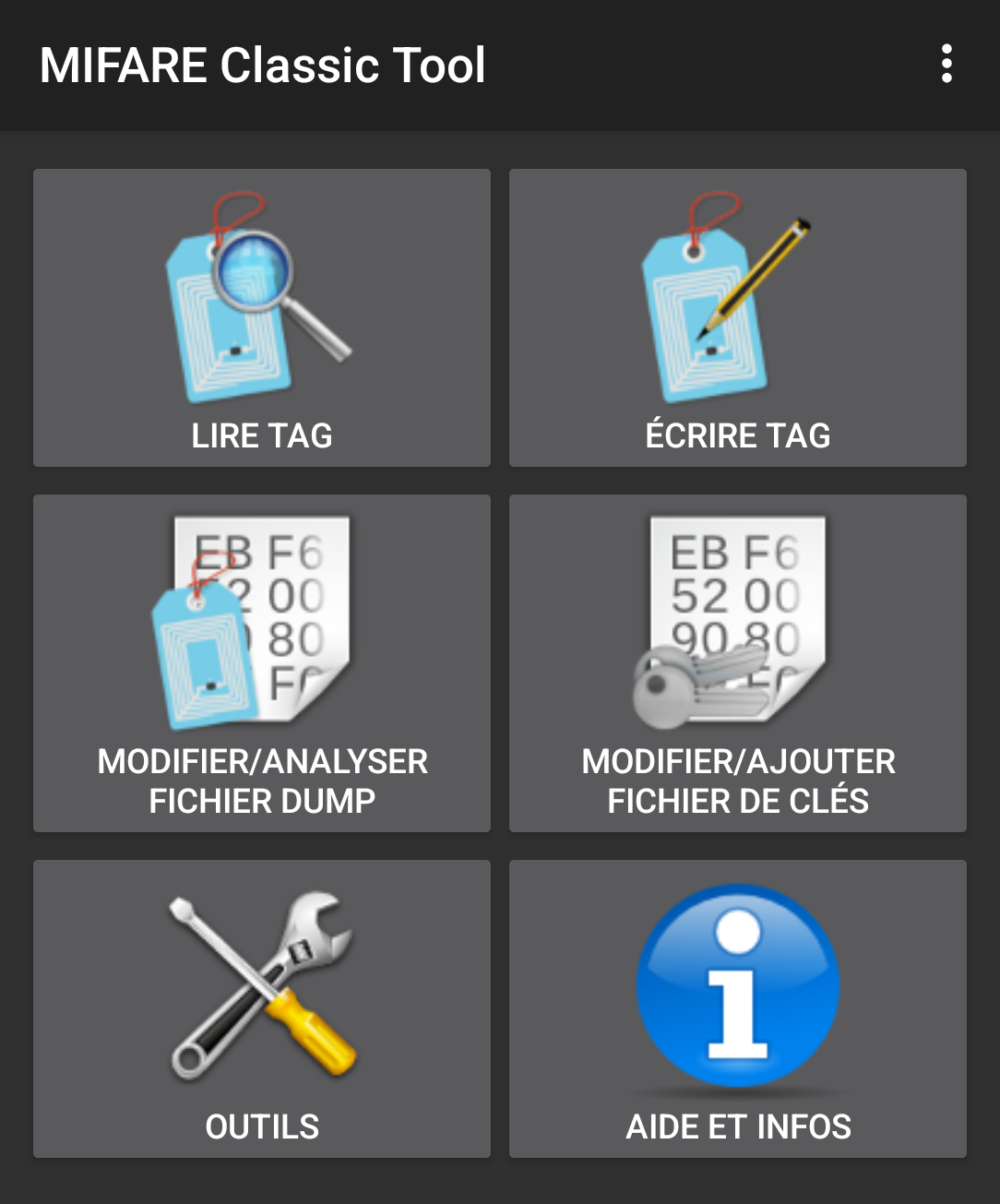
Task: Open MODIFIER/AJOUTER FICHIER DE CLÉS
Action: click(737, 661)
